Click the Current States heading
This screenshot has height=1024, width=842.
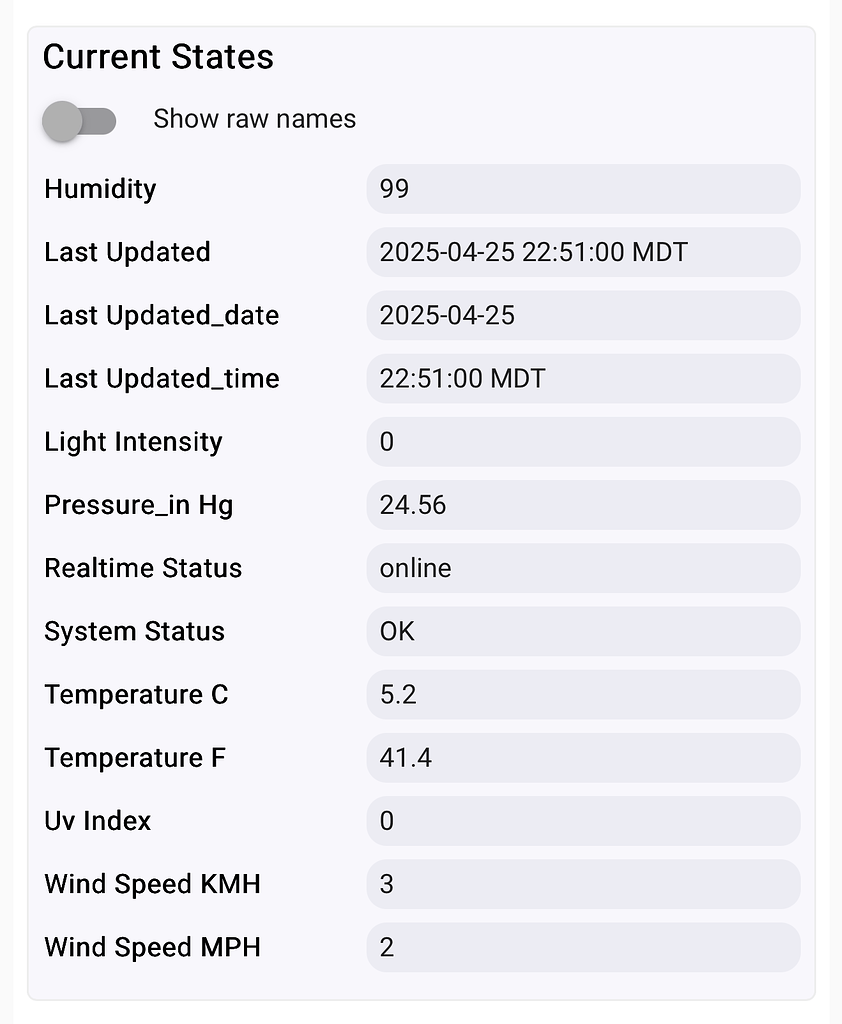click(x=157, y=57)
